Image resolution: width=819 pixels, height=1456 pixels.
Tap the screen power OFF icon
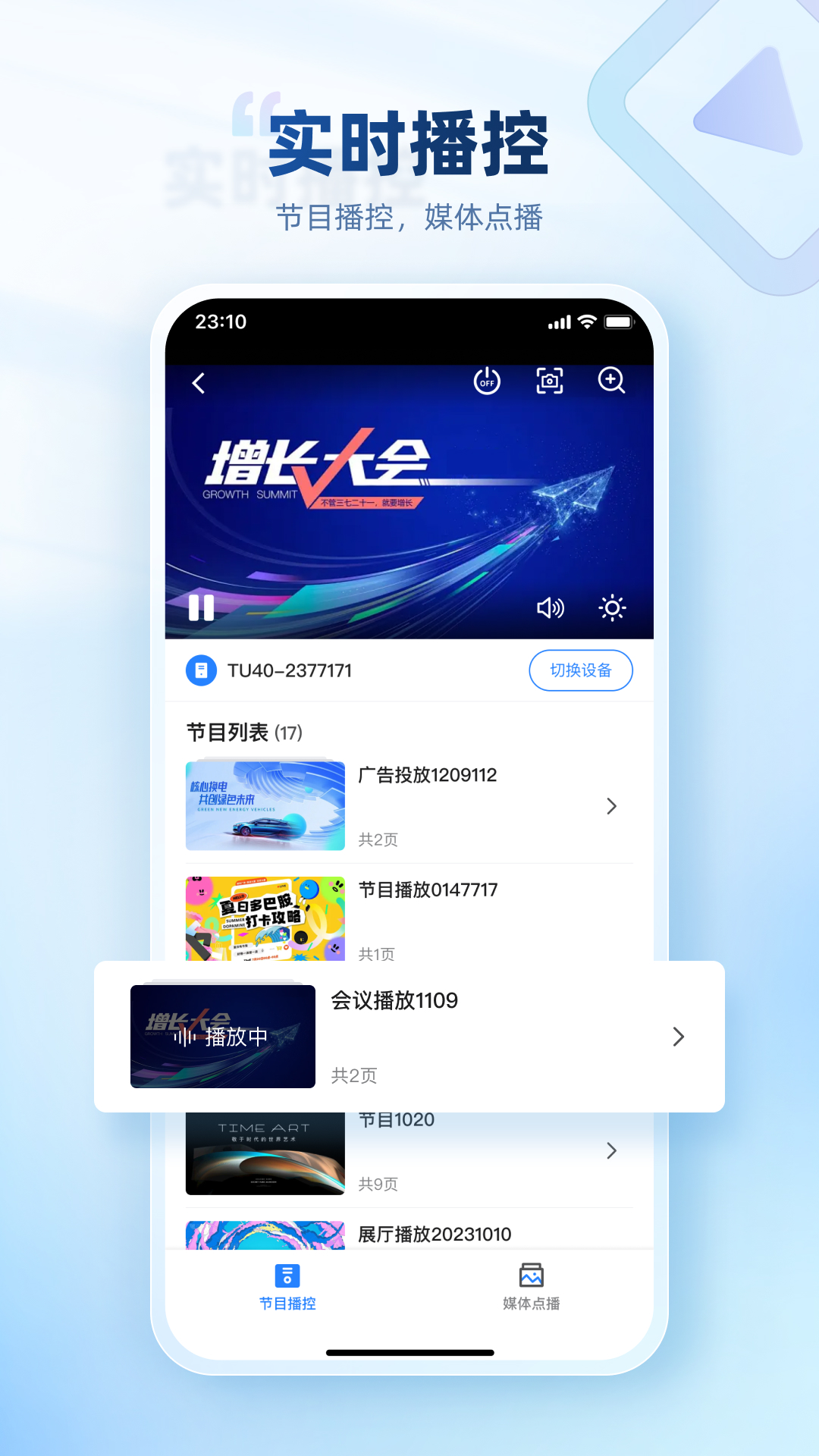485,381
